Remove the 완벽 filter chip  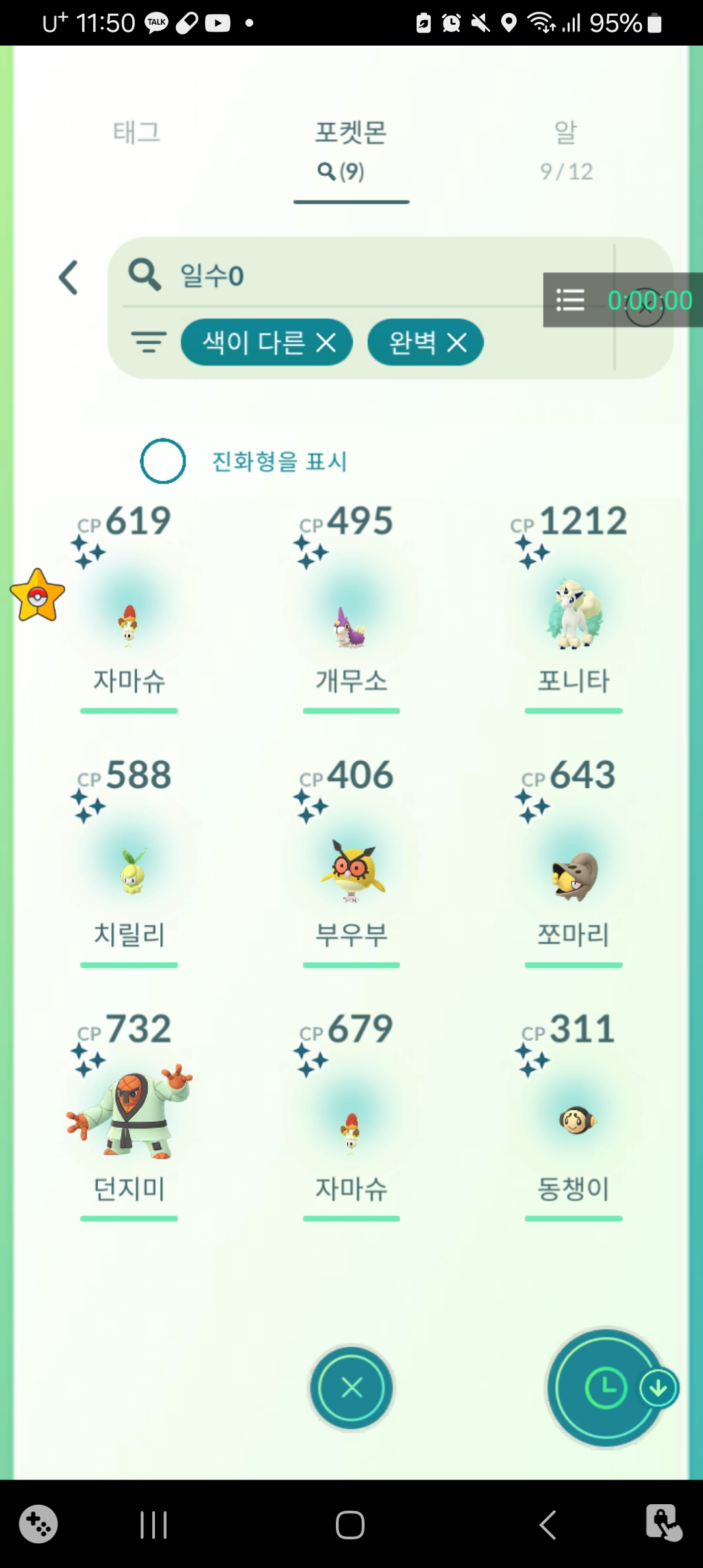(457, 343)
